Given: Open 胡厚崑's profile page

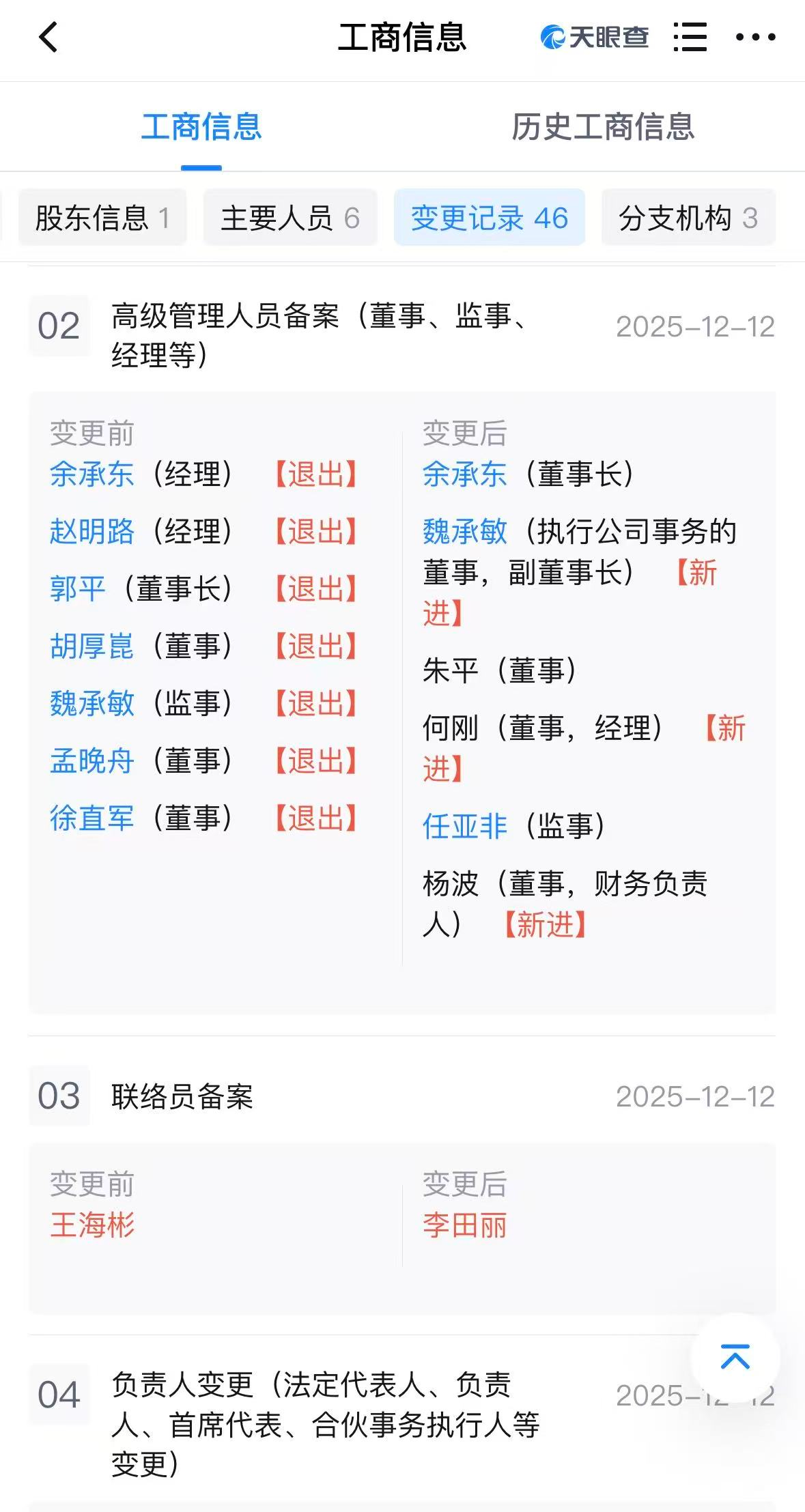Looking at the screenshot, I should coord(92,646).
